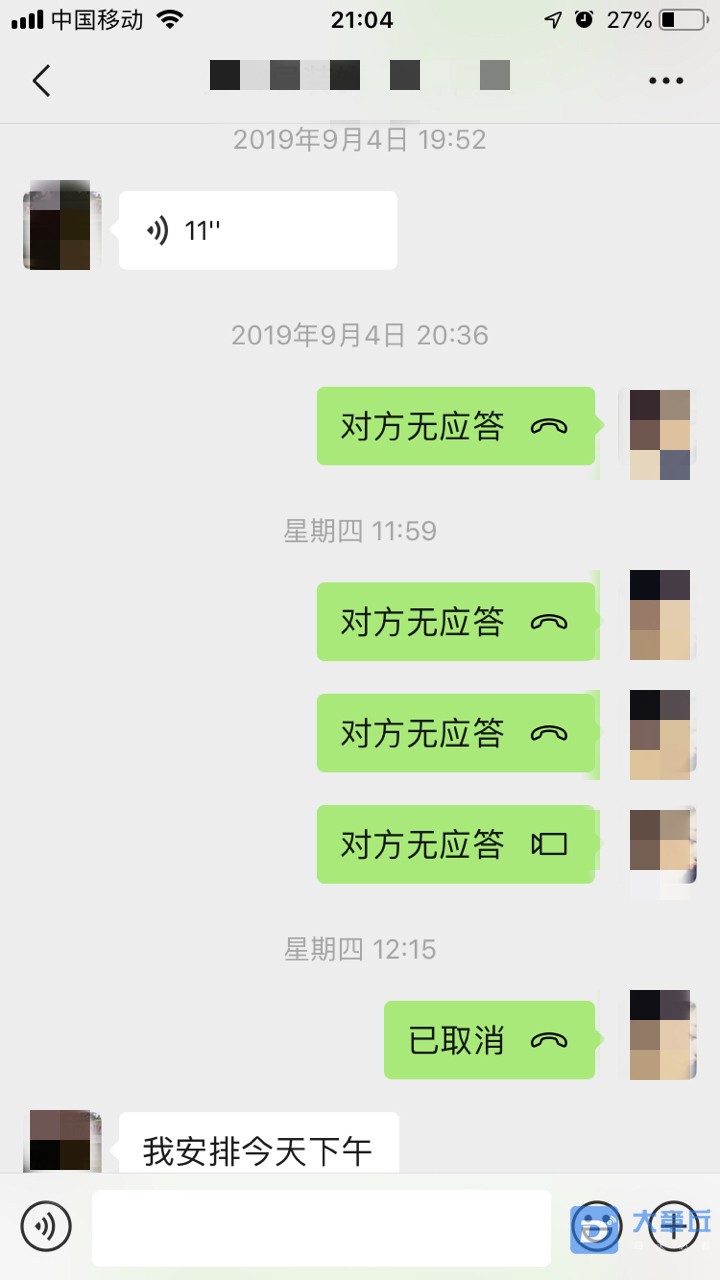Open the chat info overflow menu
Viewport: 720px width, 1280px height.
click(x=666, y=80)
